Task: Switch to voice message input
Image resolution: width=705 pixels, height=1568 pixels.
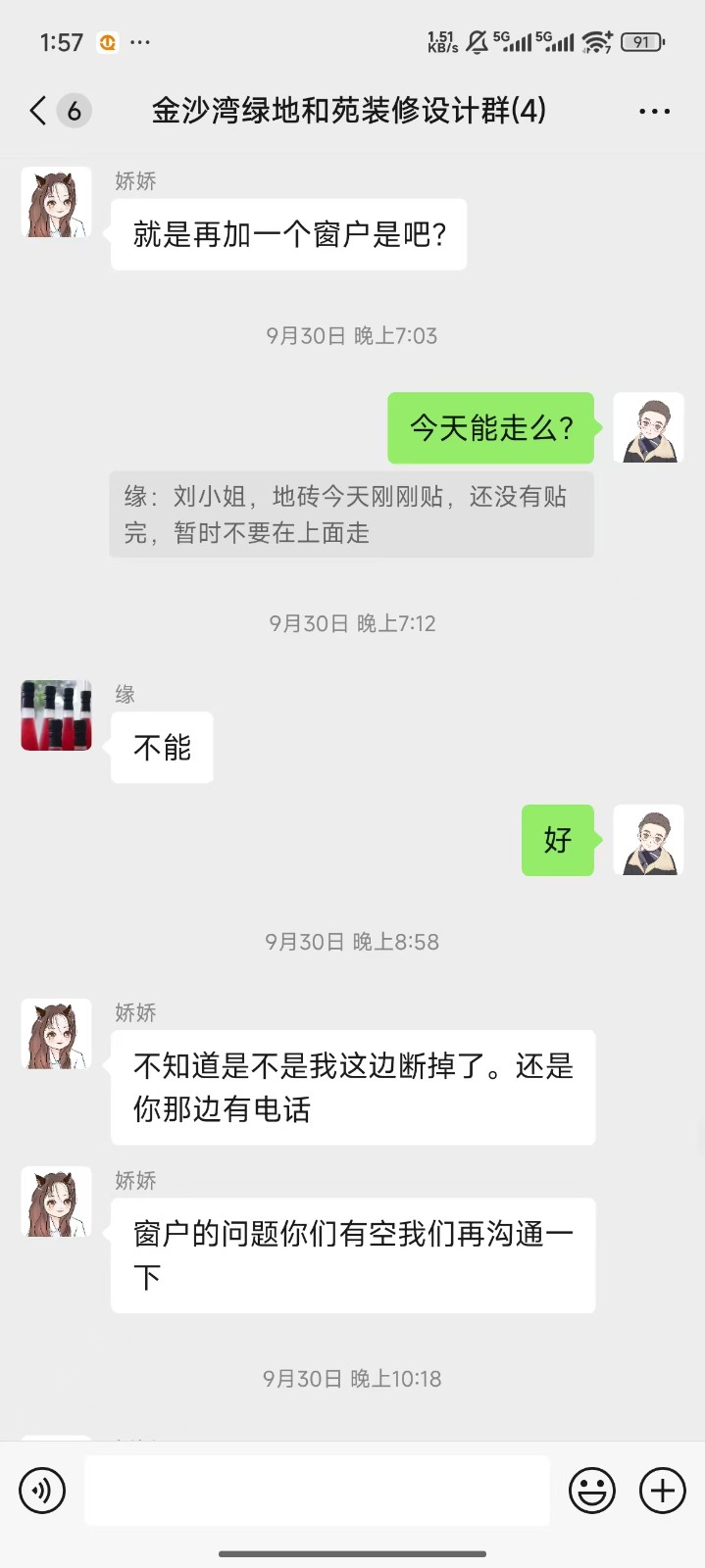Action: pyautogui.click(x=42, y=1491)
